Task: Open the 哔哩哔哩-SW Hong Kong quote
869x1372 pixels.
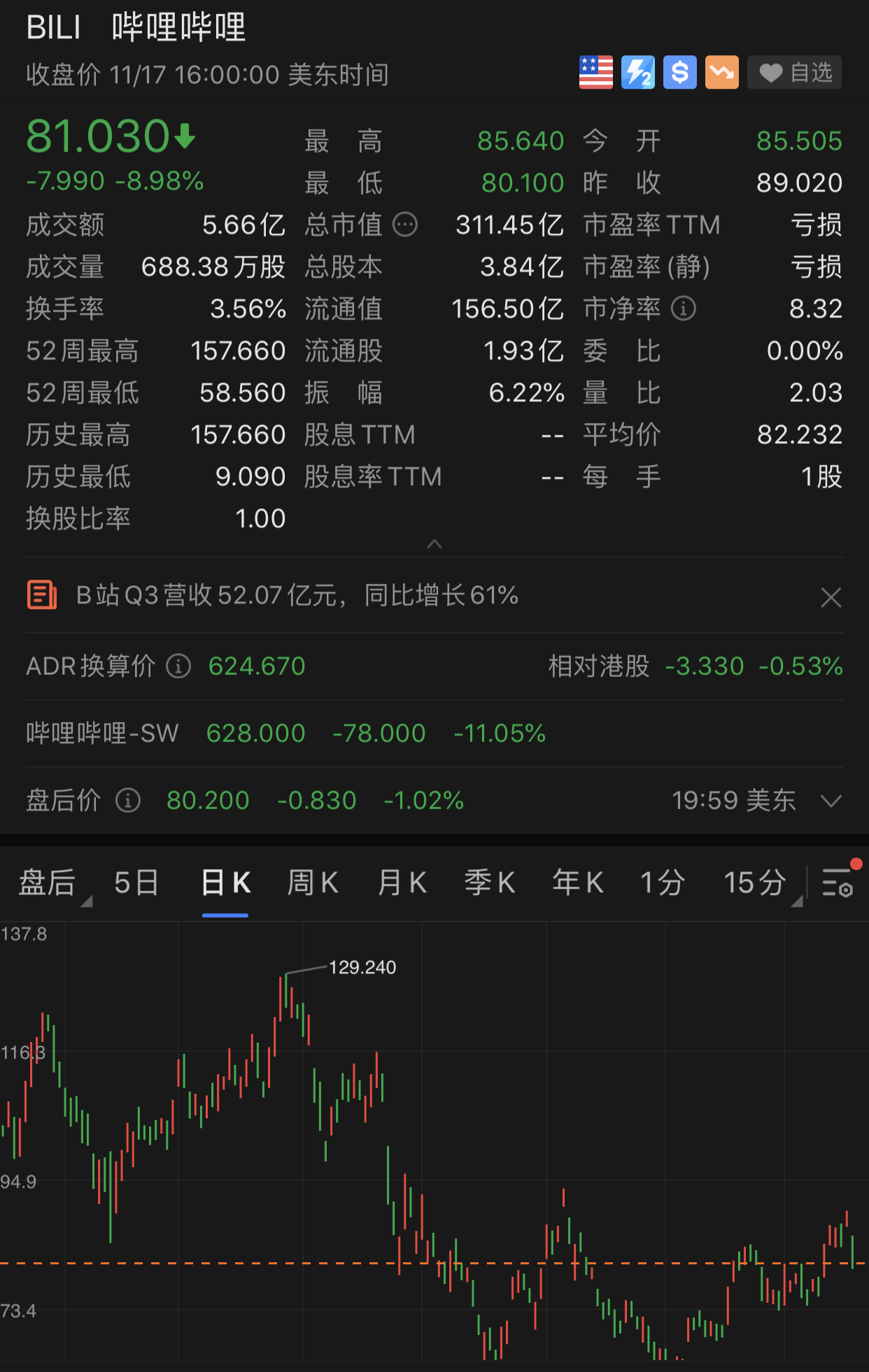Action: click(102, 734)
